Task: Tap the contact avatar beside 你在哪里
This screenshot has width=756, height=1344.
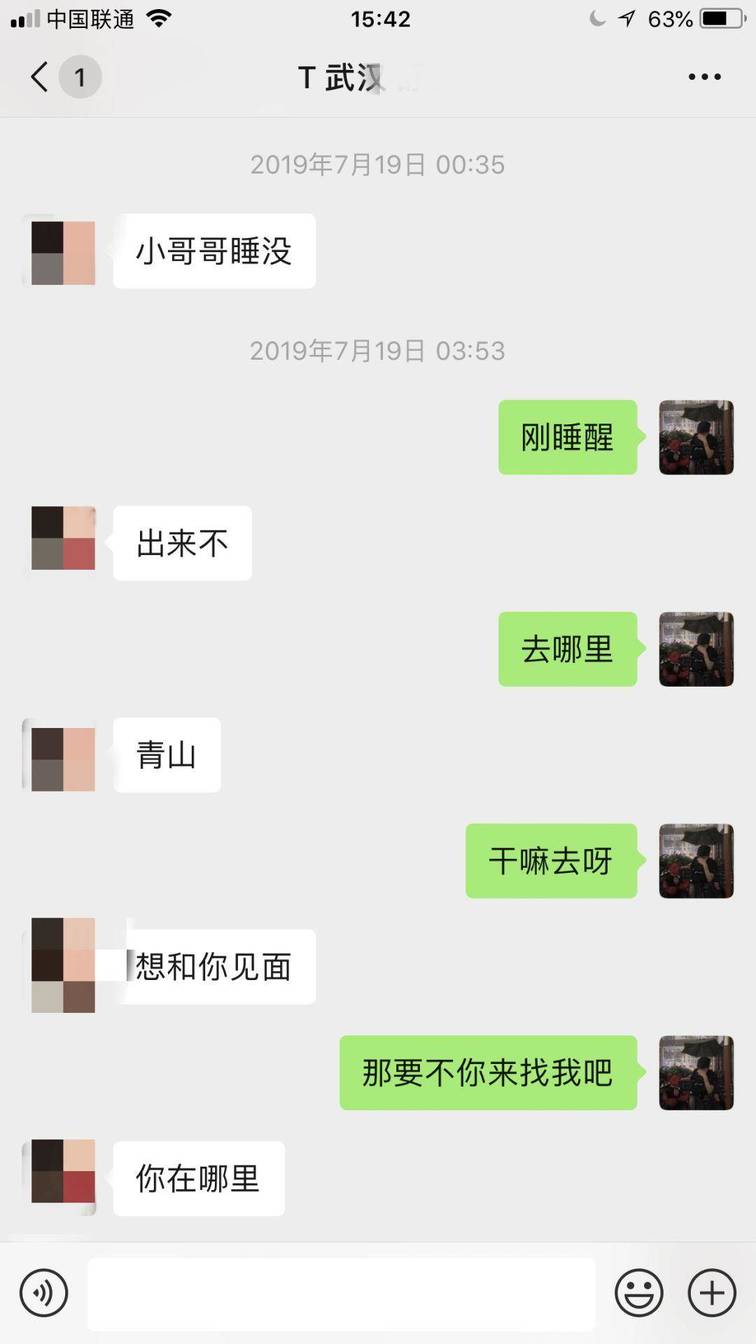Action: click(62, 1178)
